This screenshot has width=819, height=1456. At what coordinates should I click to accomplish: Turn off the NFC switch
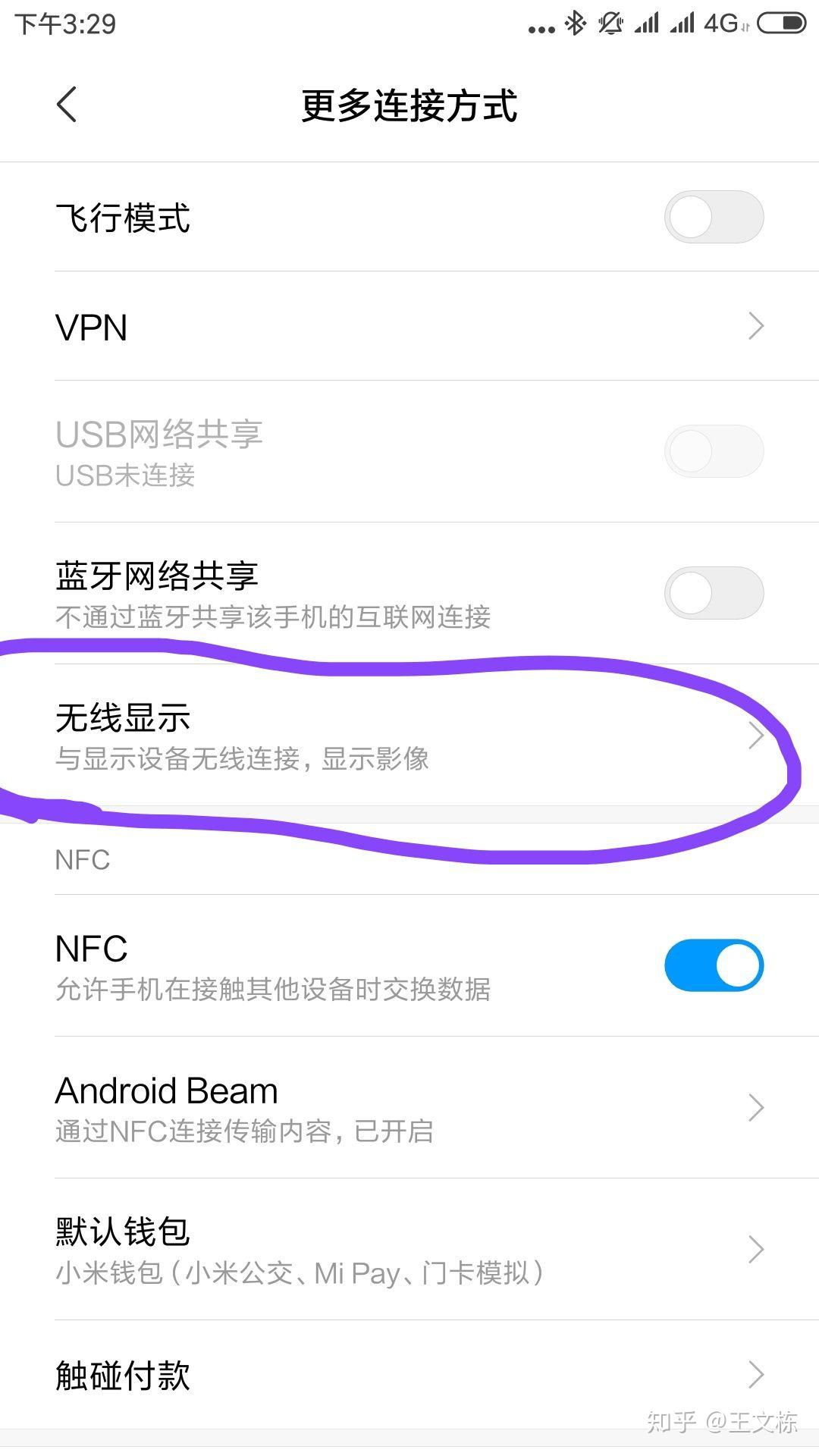click(x=713, y=965)
